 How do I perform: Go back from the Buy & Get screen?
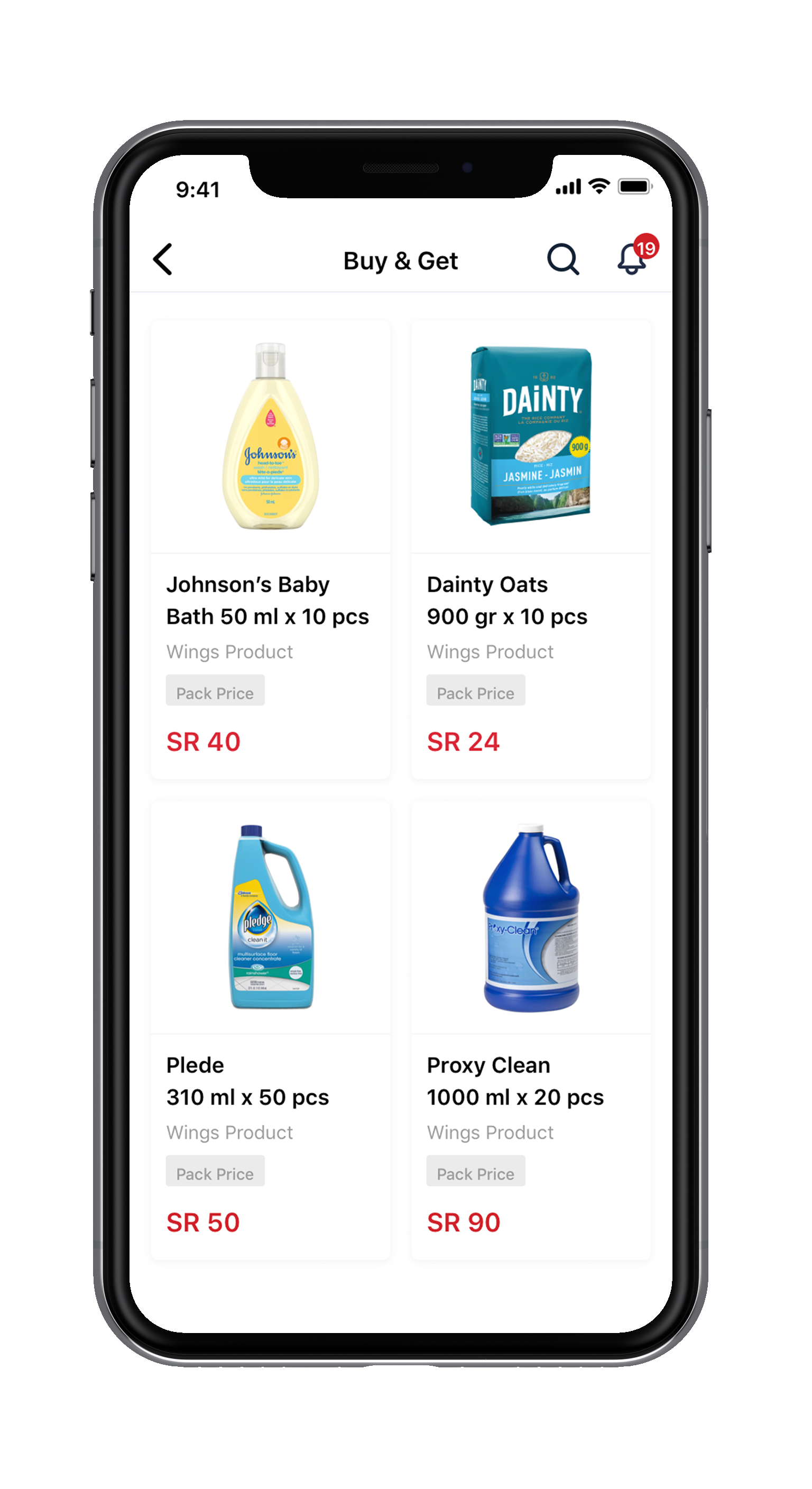[x=163, y=260]
